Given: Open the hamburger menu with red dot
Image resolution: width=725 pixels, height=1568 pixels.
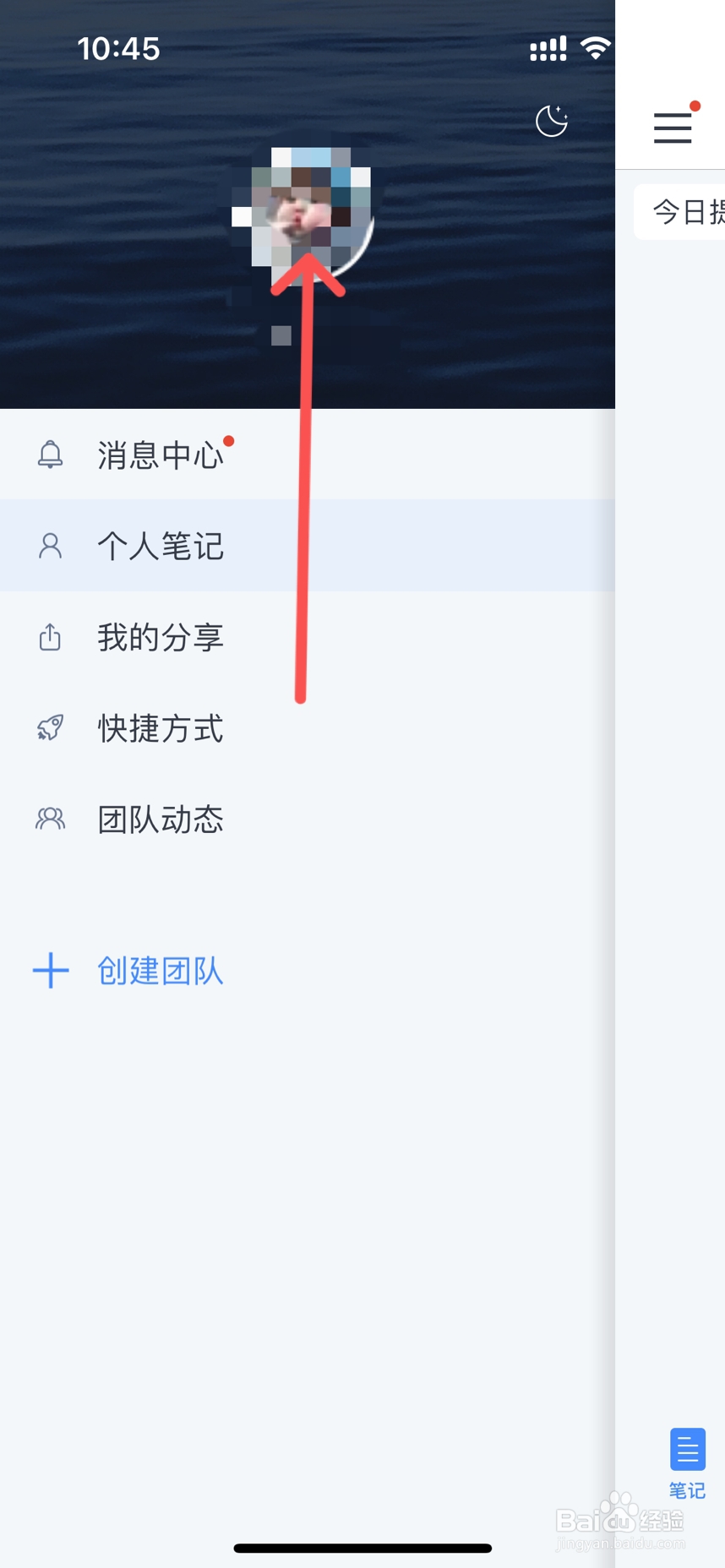Looking at the screenshot, I should point(672,128).
